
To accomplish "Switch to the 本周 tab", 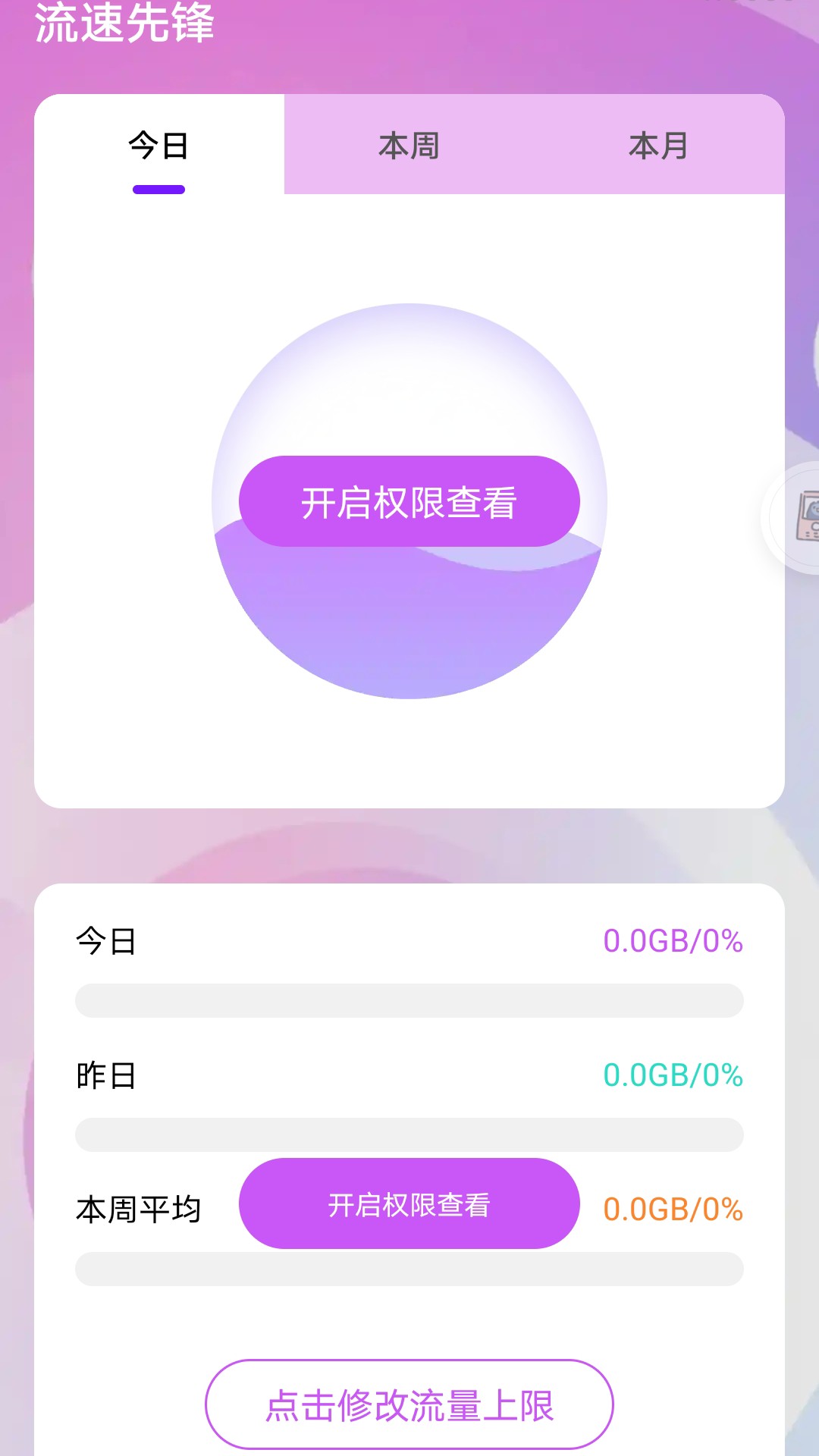I will (x=409, y=146).
